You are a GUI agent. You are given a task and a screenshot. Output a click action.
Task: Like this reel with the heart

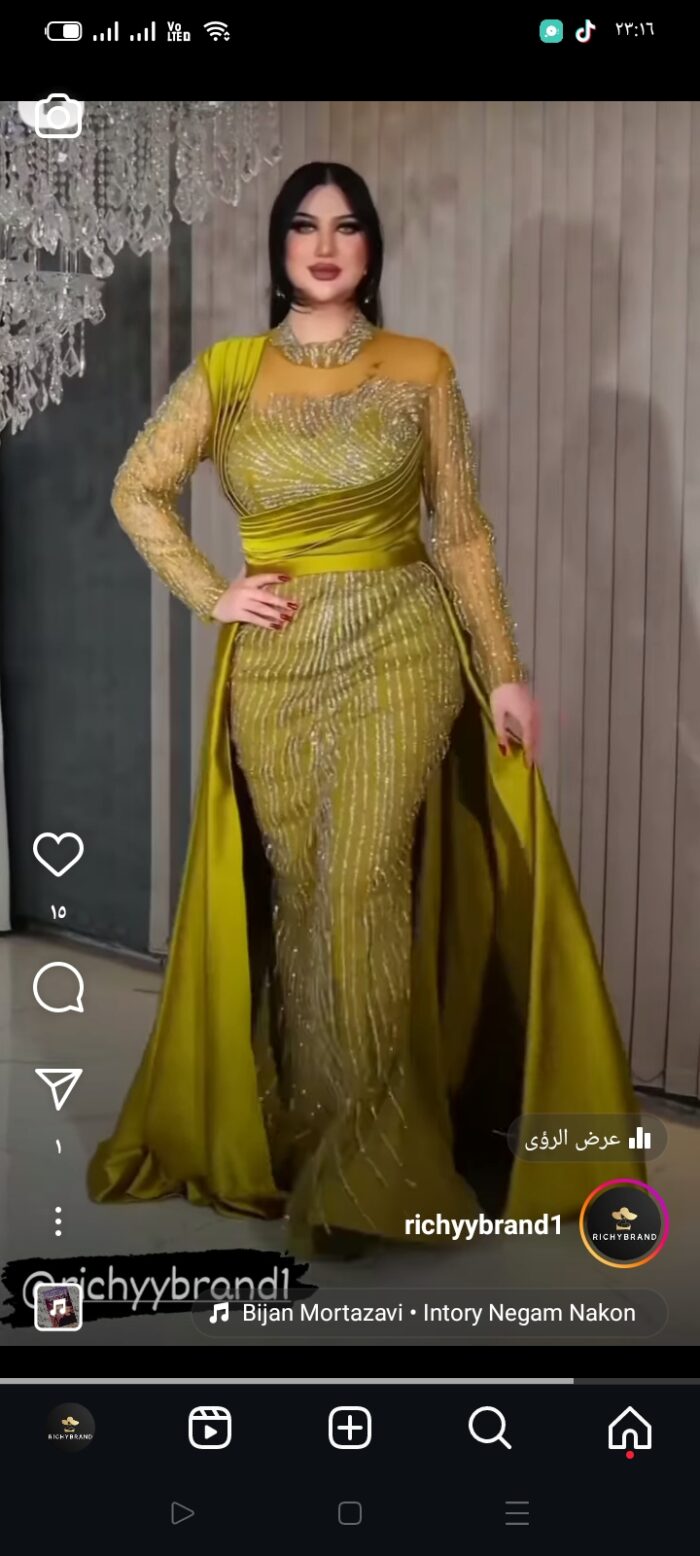[58, 855]
